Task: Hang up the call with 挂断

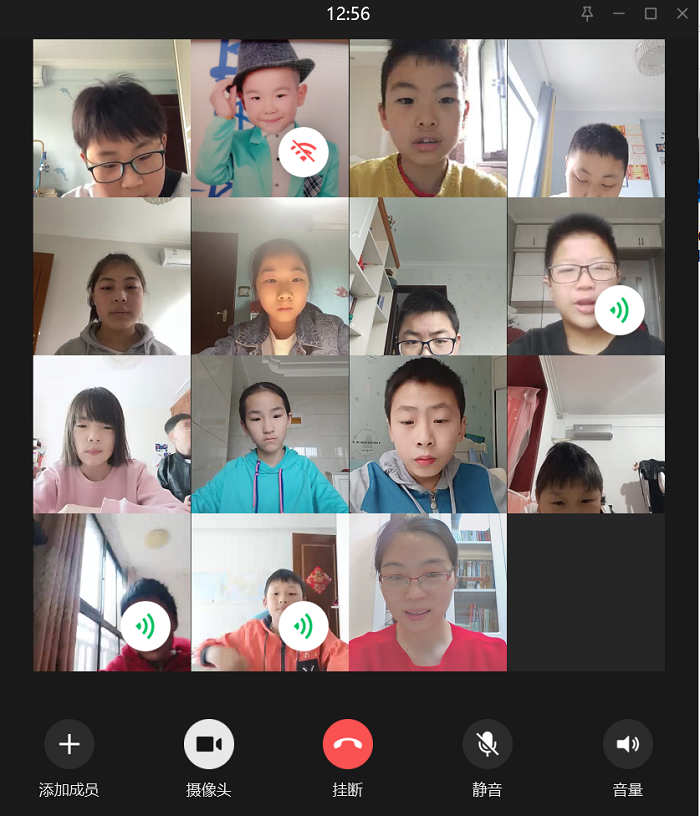Action: [348, 745]
